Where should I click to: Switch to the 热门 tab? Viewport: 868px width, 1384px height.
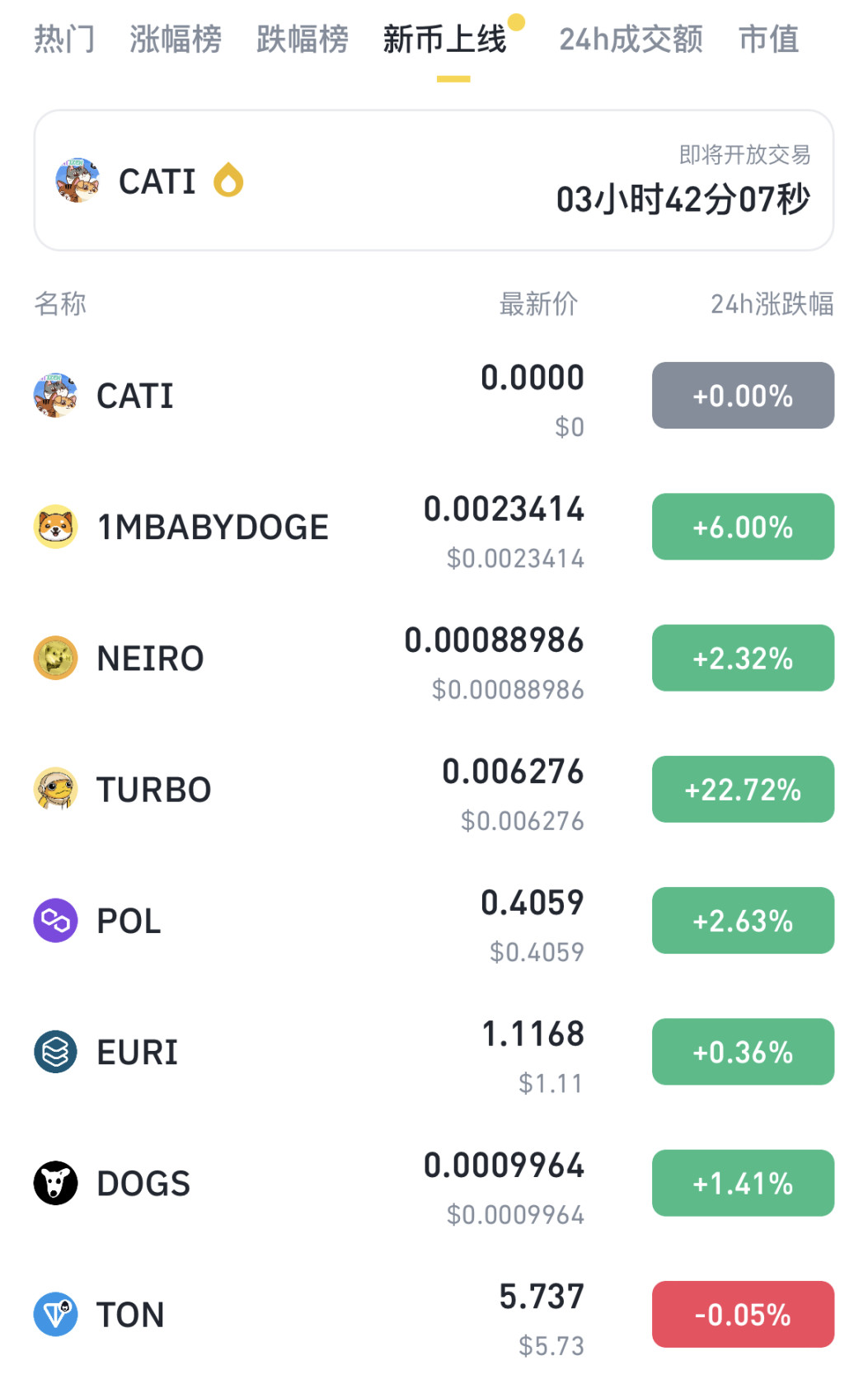pos(63,39)
